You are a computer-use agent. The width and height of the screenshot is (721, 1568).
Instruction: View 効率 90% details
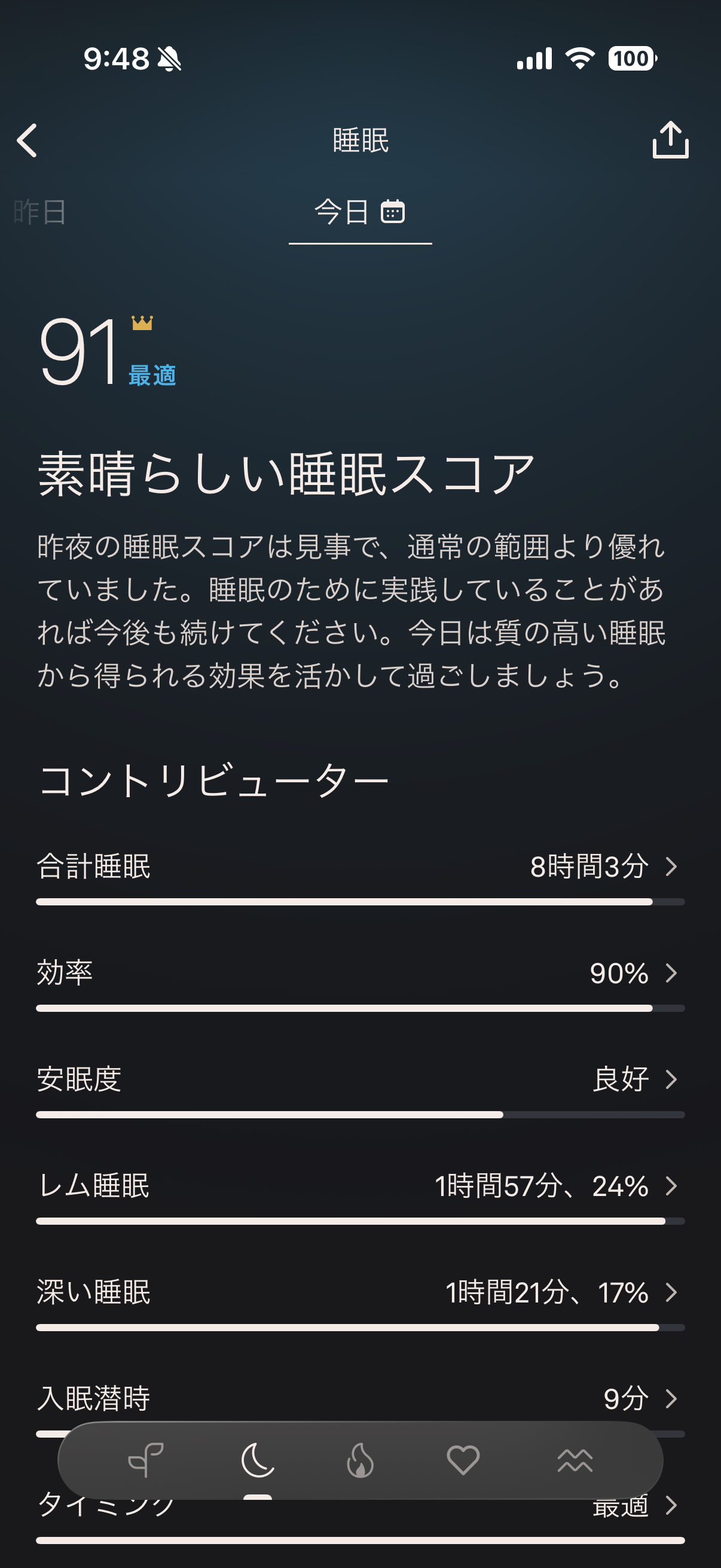click(360, 973)
